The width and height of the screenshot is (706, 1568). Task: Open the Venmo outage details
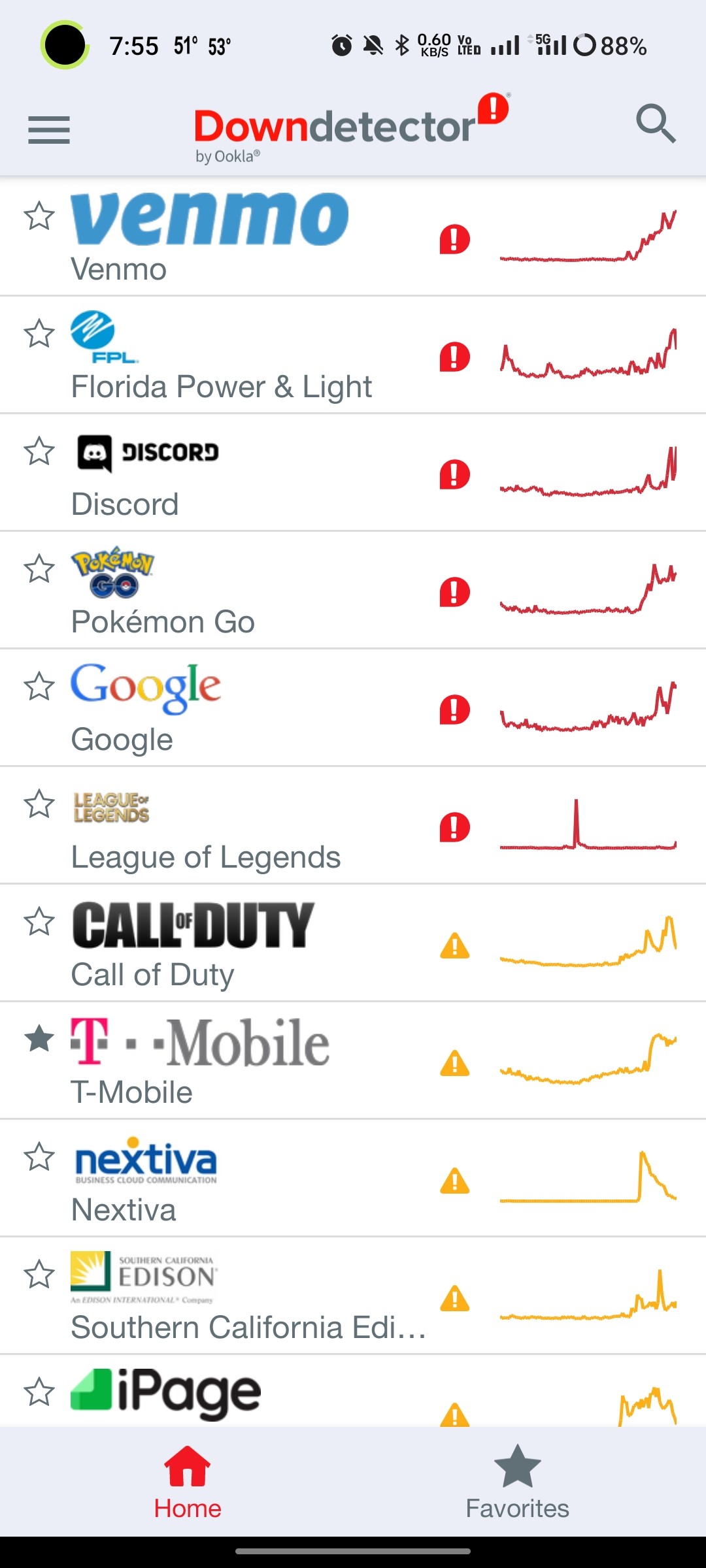pos(353,237)
